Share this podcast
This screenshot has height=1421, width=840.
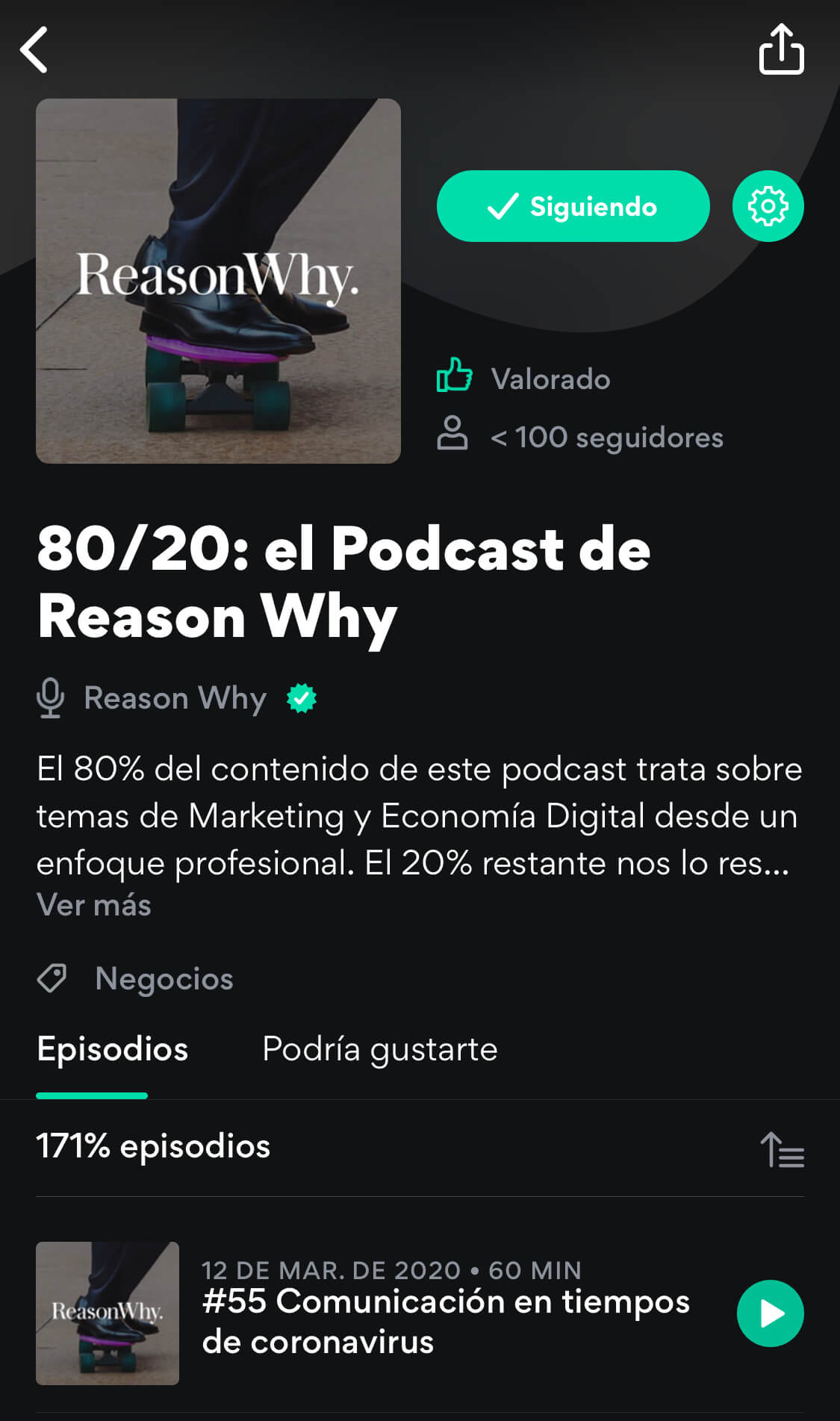(x=781, y=50)
